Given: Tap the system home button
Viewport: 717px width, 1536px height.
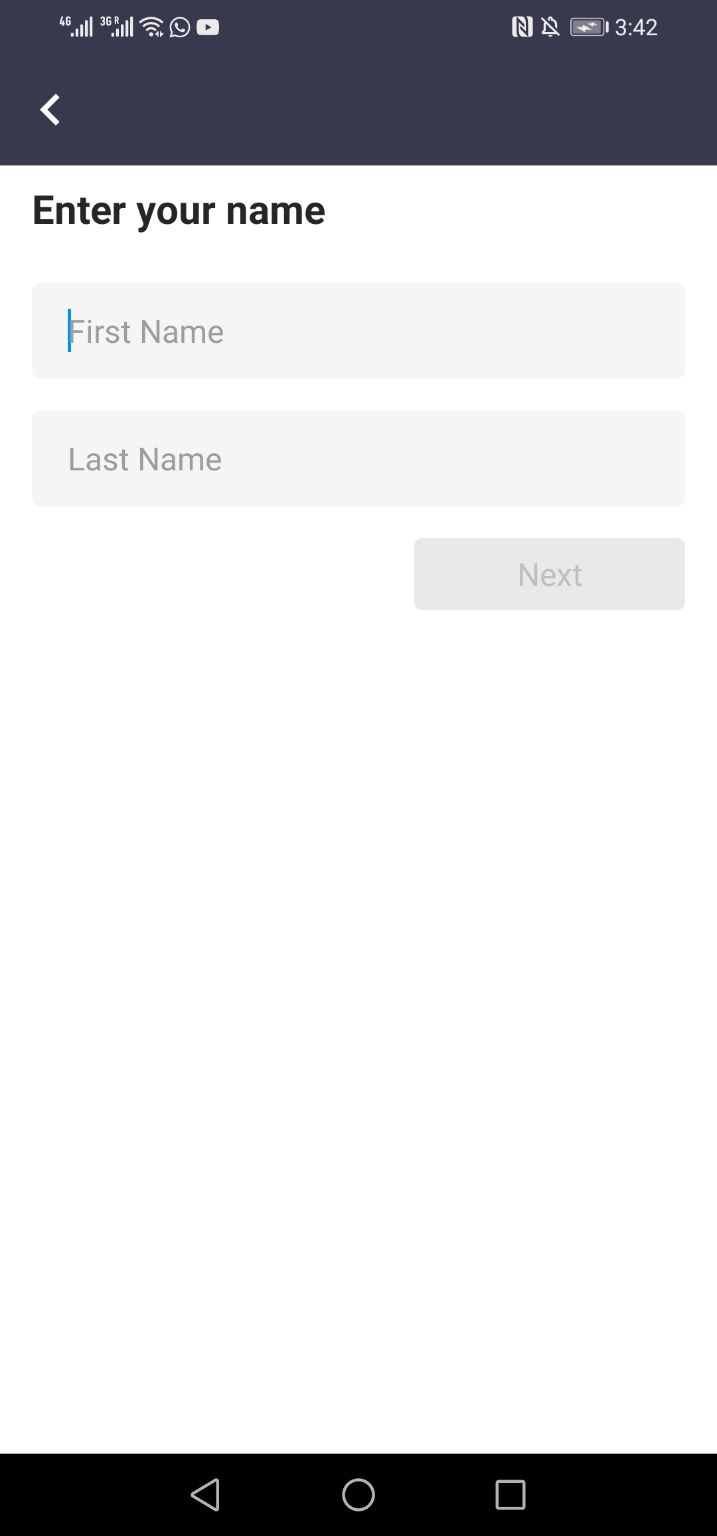Looking at the screenshot, I should pos(358,1495).
